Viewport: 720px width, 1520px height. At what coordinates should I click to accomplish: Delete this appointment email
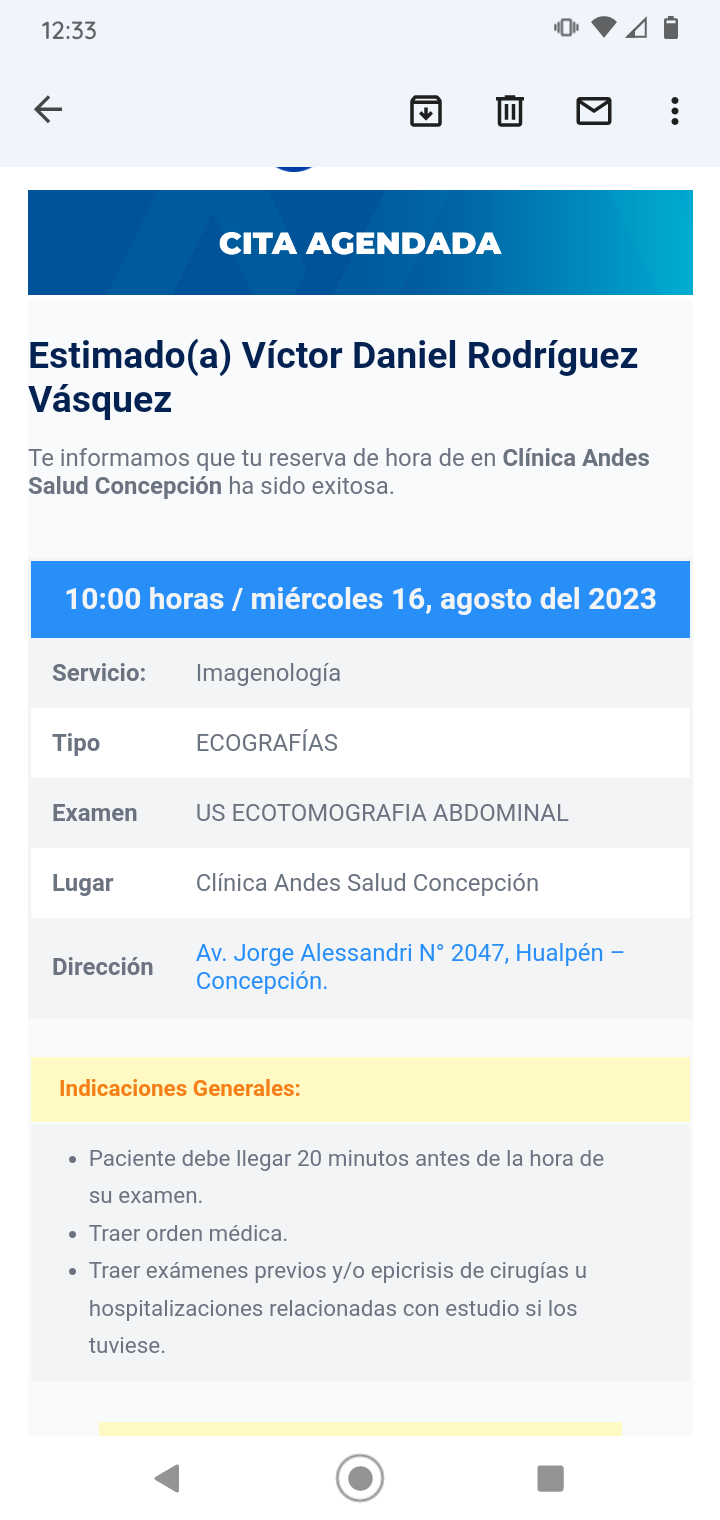pos(510,111)
